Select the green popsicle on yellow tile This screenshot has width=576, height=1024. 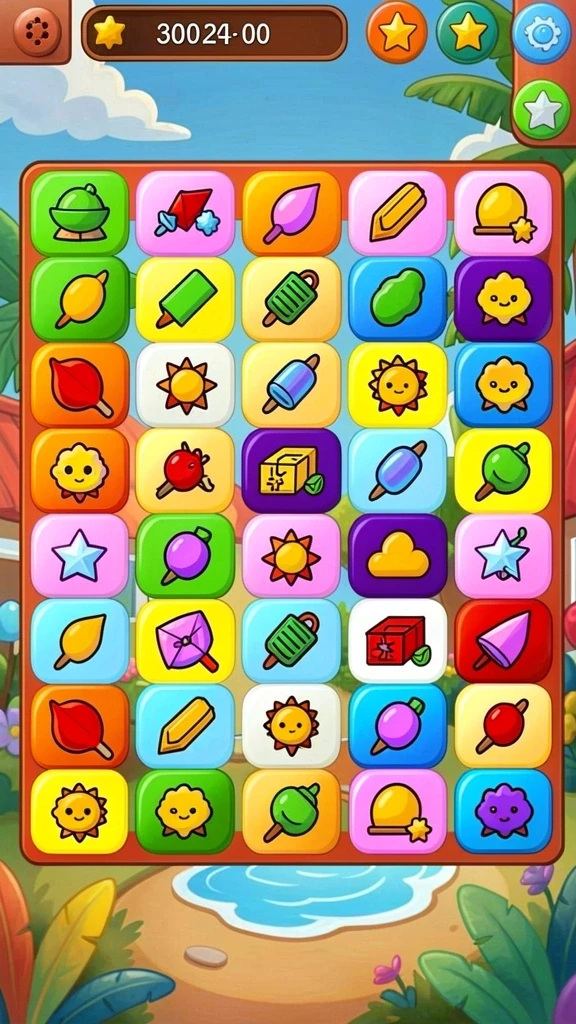(x=185, y=300)
